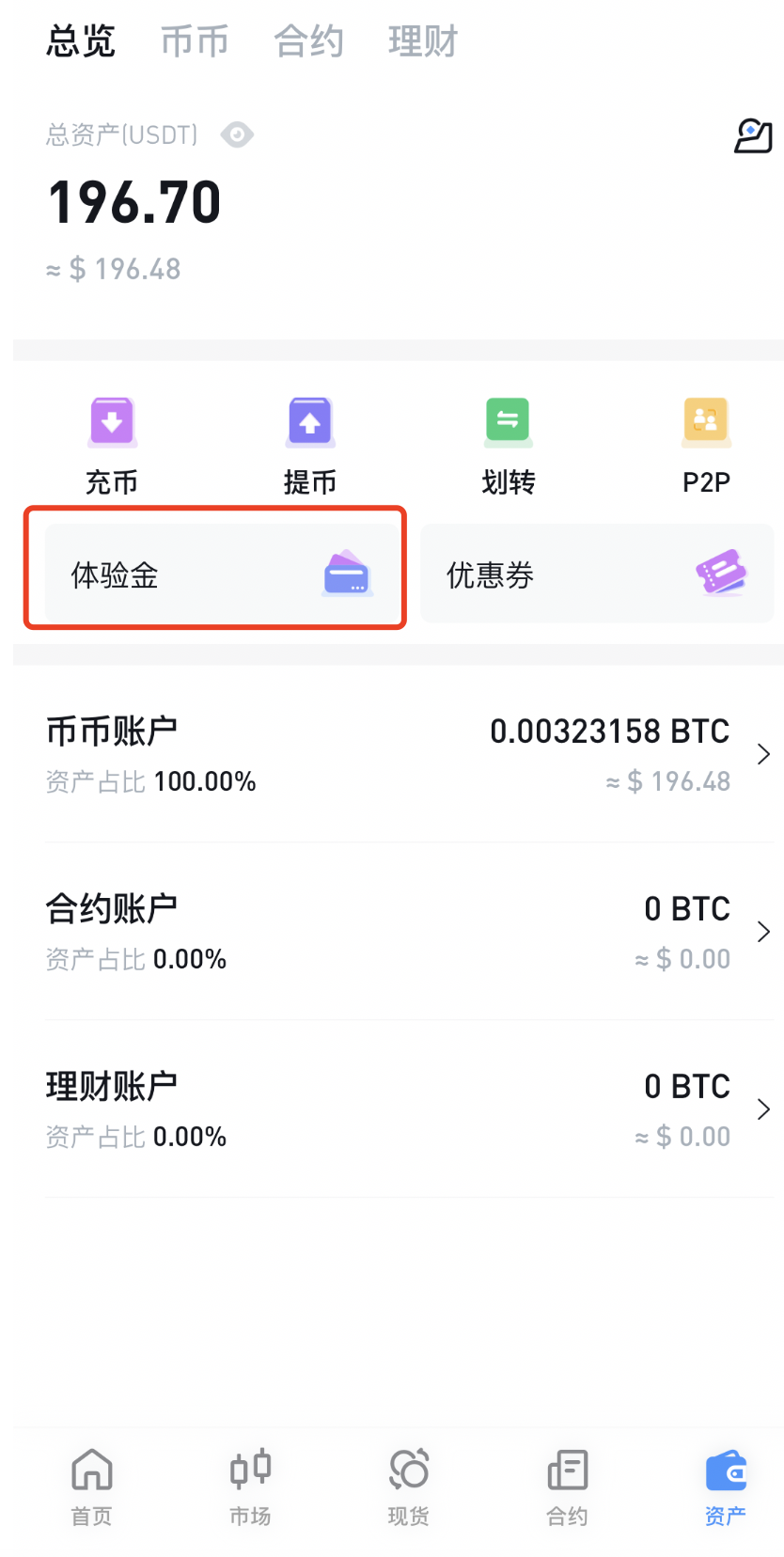This screenshot has height=1557, width=784.
Task: Switch to the 币币 tab
Action: 195,41
